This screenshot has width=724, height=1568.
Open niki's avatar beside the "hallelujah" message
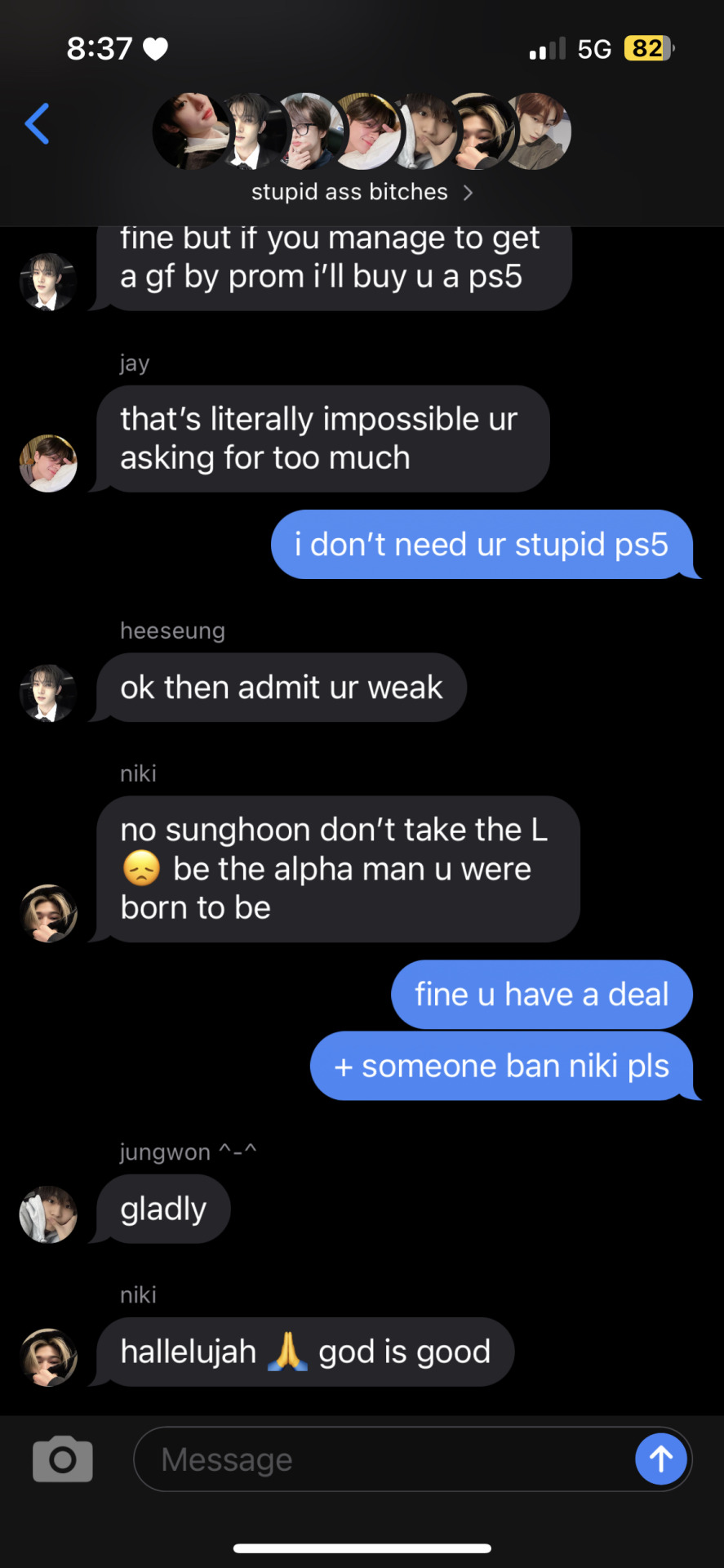[x=48, y=1356]
